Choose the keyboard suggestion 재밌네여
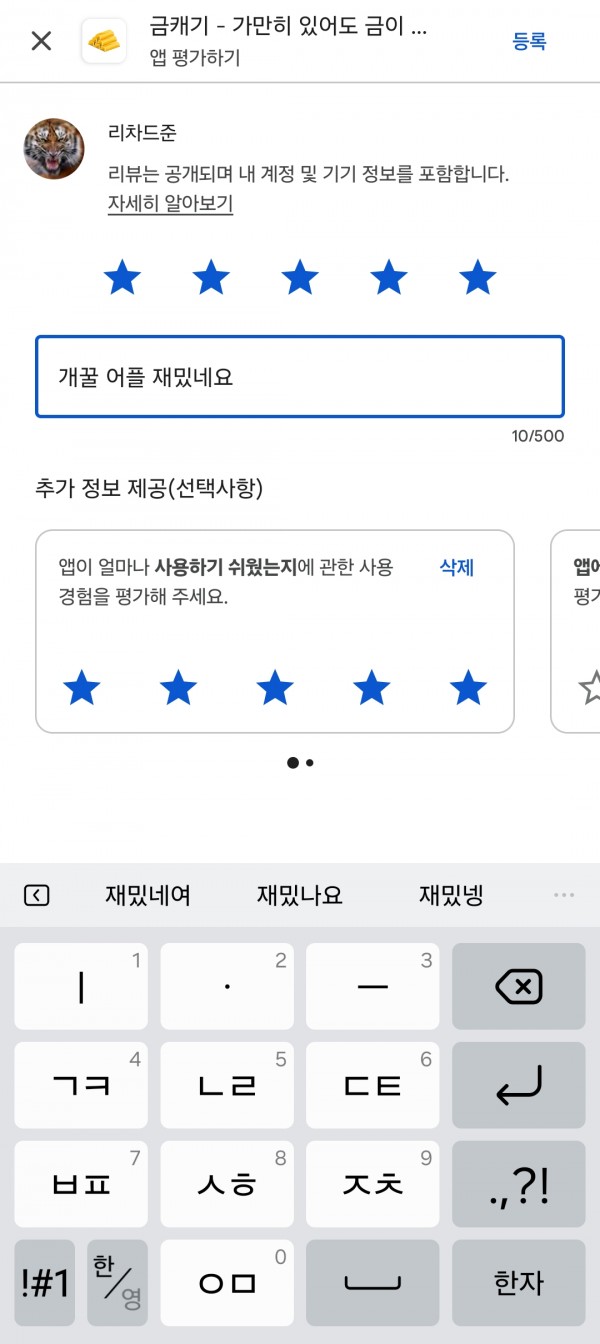This screenshot has width=600, height=1344. (148, 895)
